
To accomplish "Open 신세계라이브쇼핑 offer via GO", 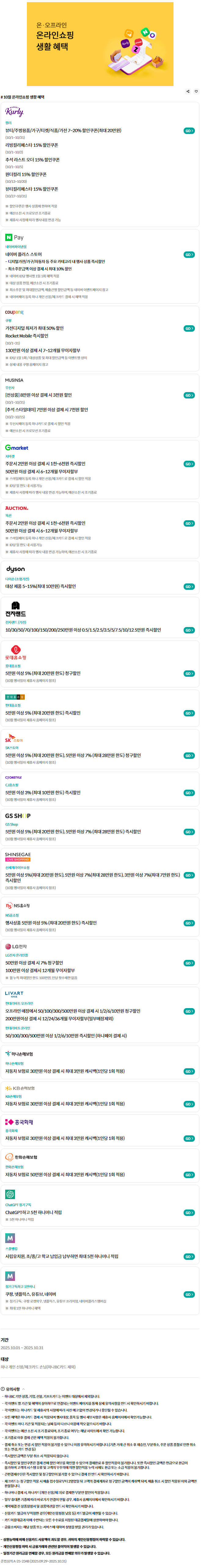I will coord(189,875).
